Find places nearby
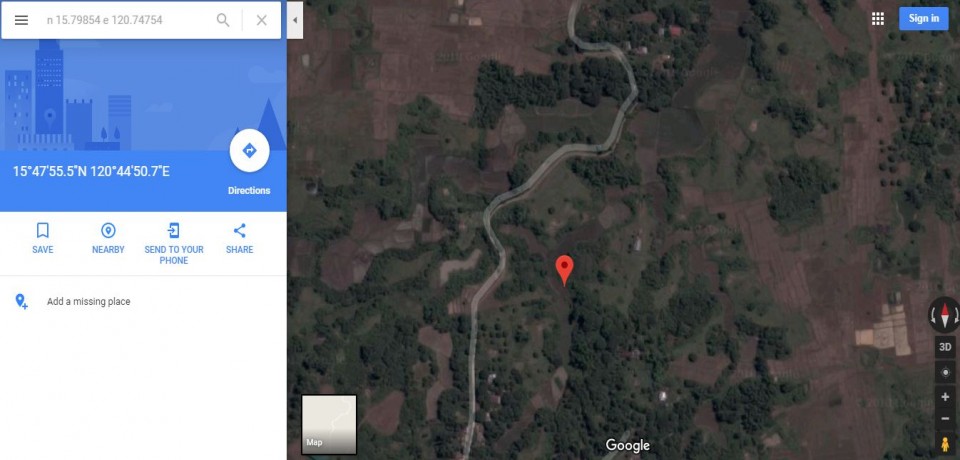Screen dimensions: 960x460 click(108, 238)
